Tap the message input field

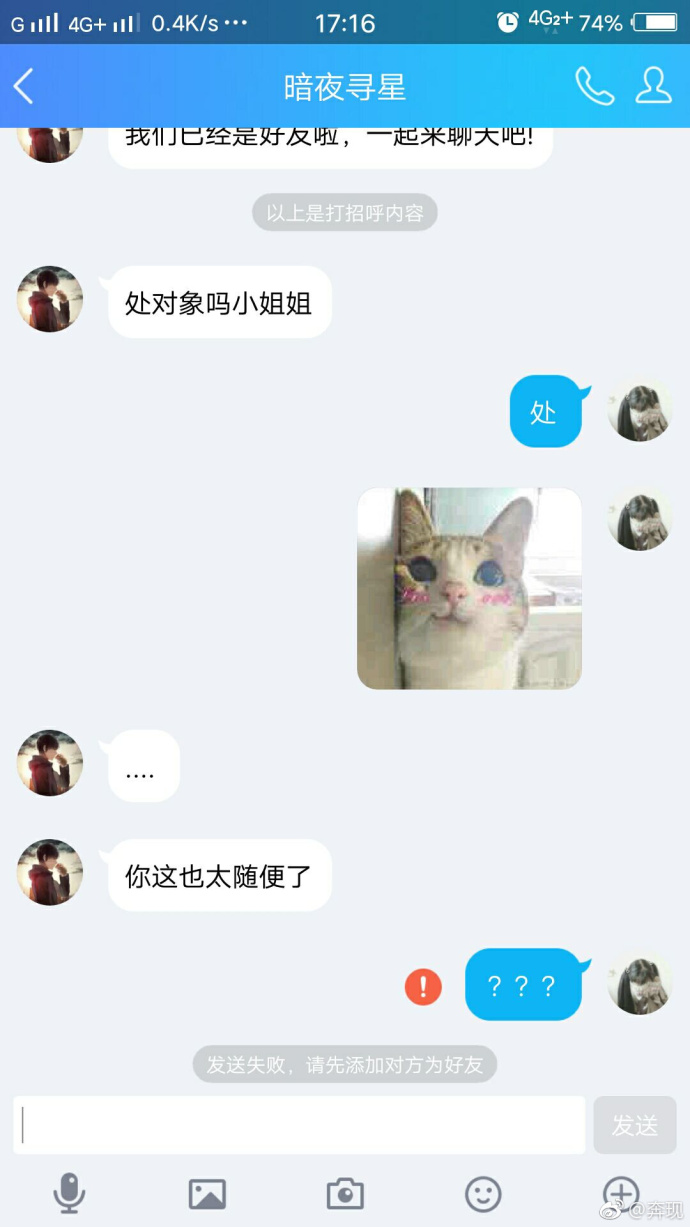[299, 1125]
